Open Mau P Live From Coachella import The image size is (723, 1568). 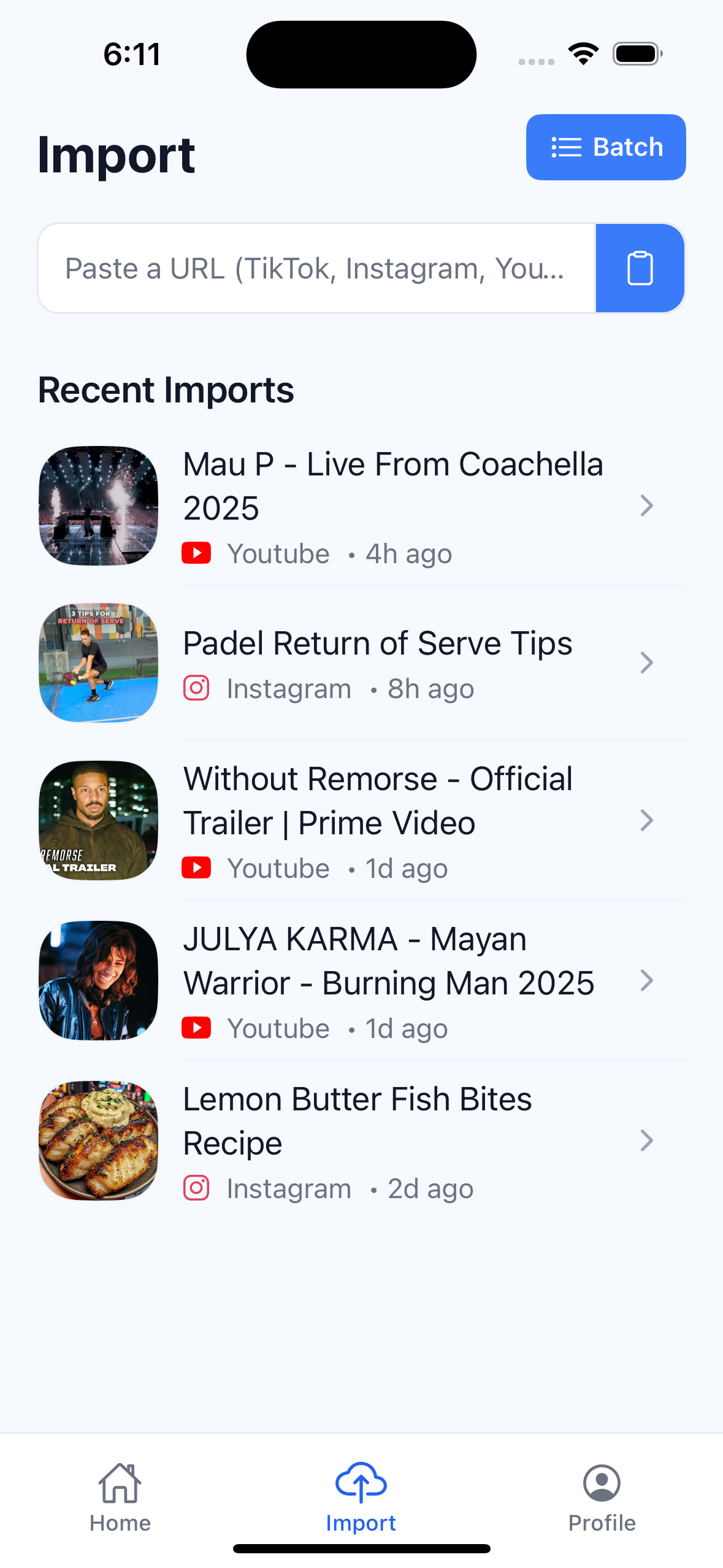pyautogui.click(x=392, y=506)
